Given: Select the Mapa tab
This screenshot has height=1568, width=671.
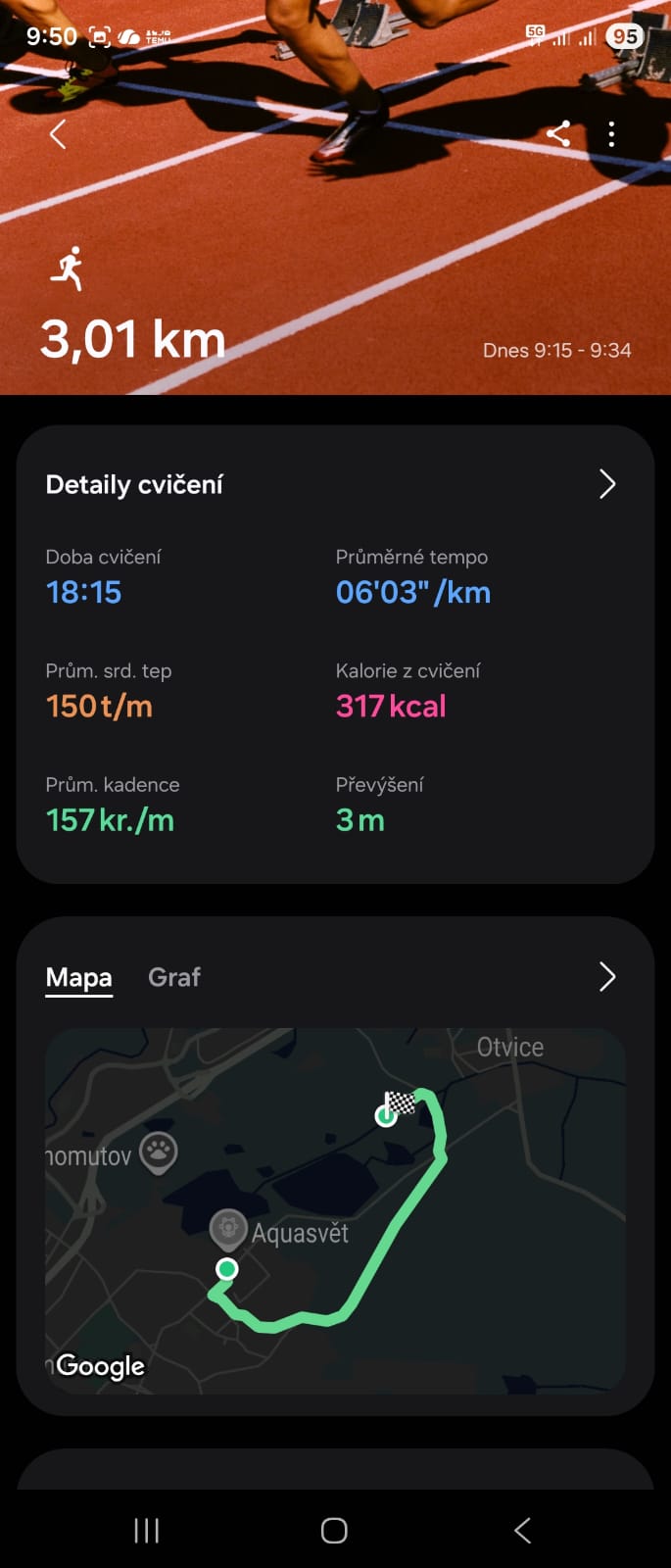Looking at the screenshot, I should pyautogui.click(x=78, y=977).
